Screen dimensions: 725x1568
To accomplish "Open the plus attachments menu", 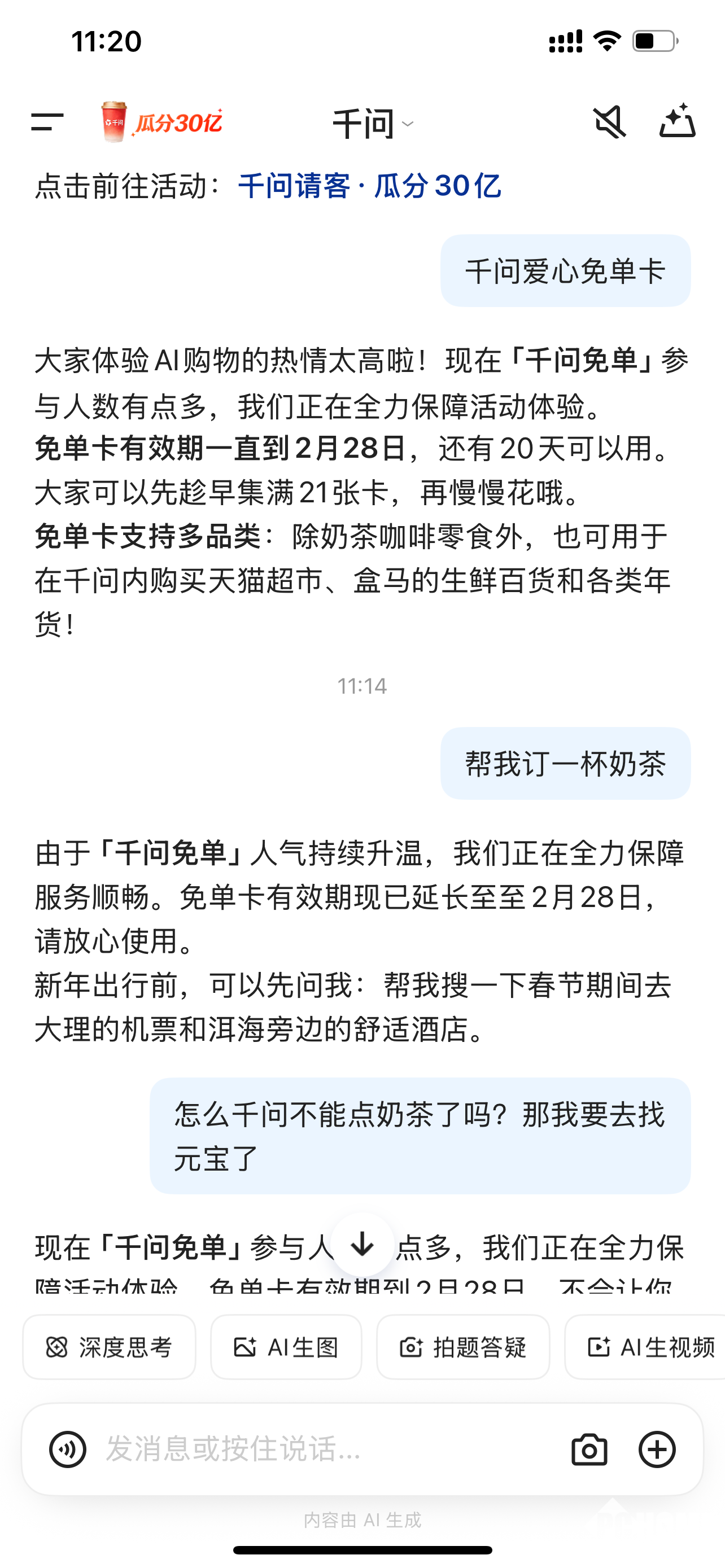I will pyautogui.click(x=657, y=1449).
